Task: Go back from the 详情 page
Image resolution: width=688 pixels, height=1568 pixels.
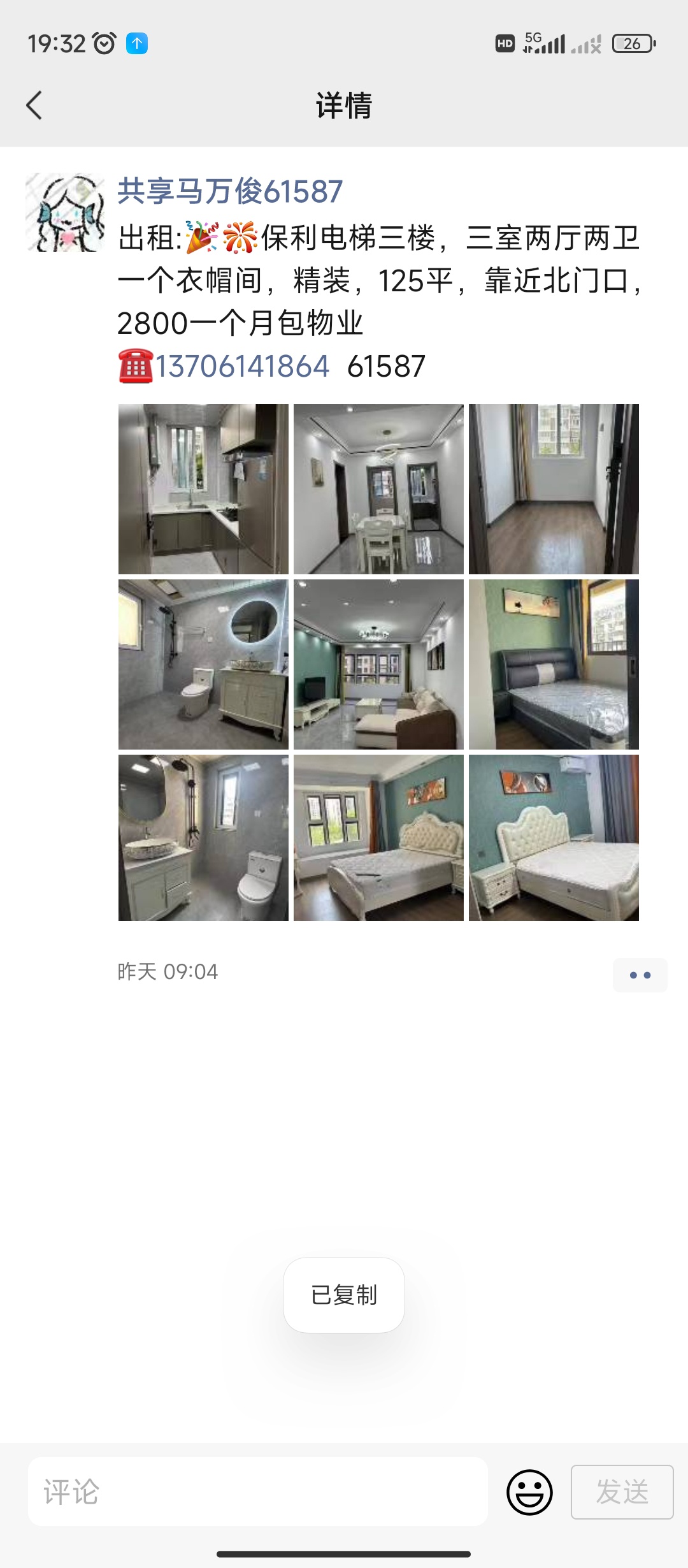Action: point(34,105)
